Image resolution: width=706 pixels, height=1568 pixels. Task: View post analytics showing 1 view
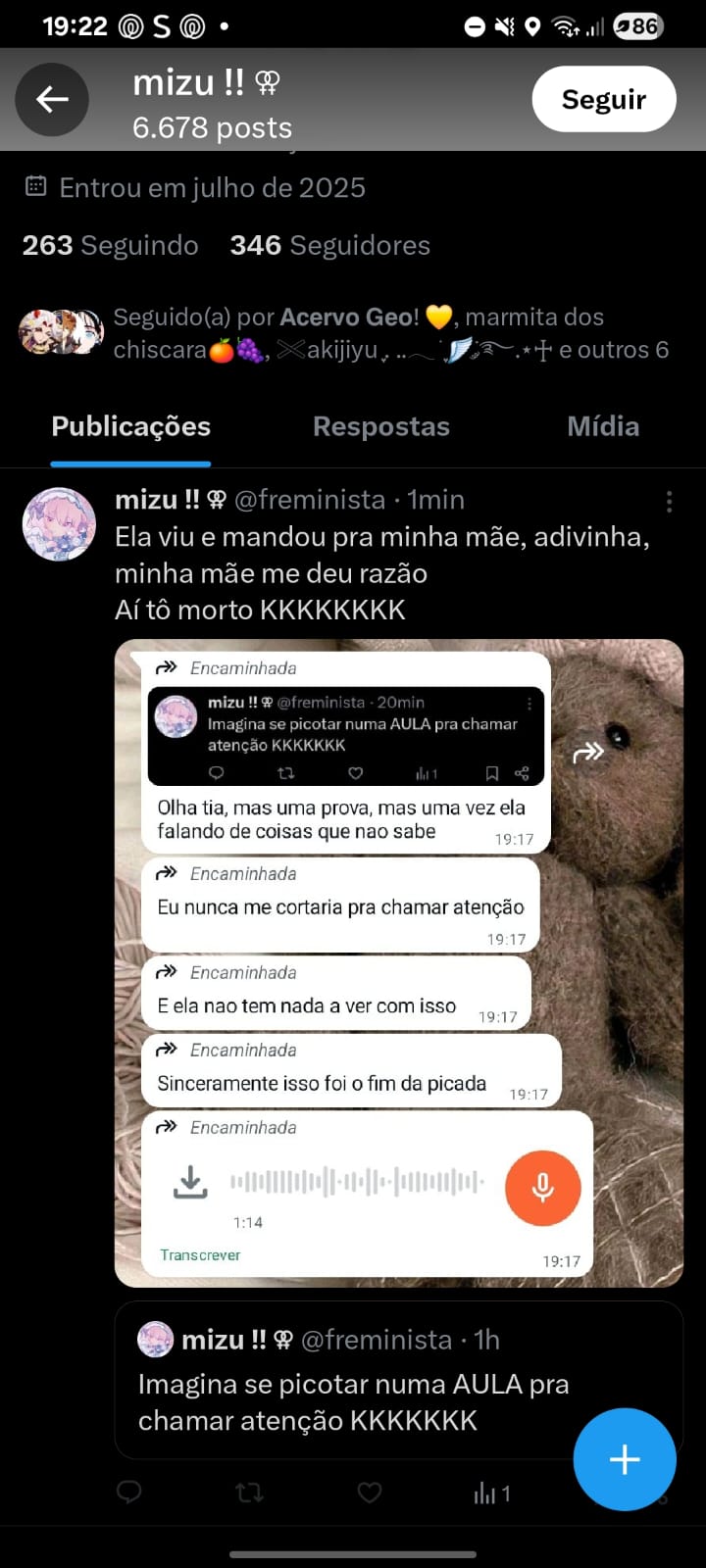tap(491, 1494)
